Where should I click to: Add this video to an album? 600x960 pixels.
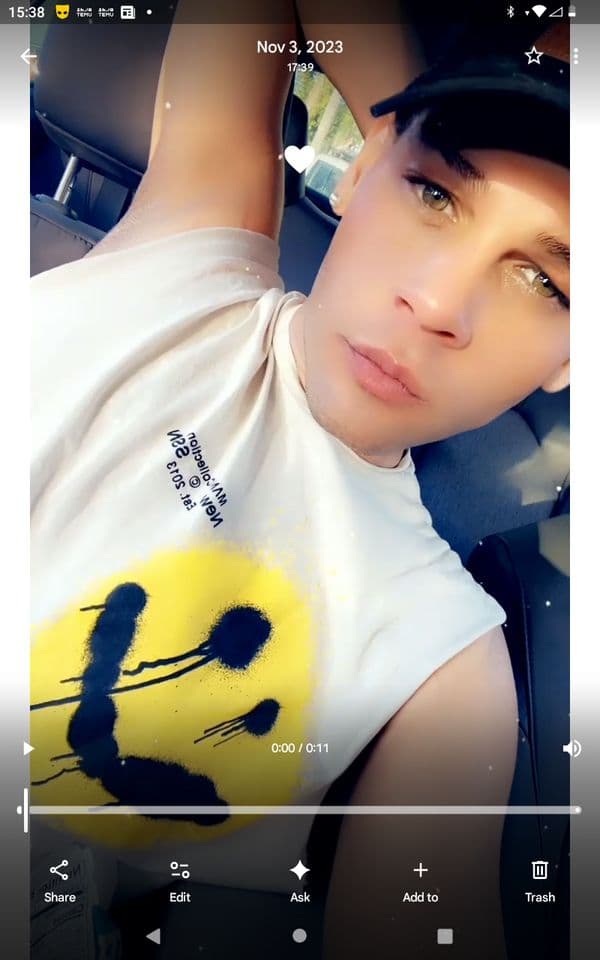point(420,880)
